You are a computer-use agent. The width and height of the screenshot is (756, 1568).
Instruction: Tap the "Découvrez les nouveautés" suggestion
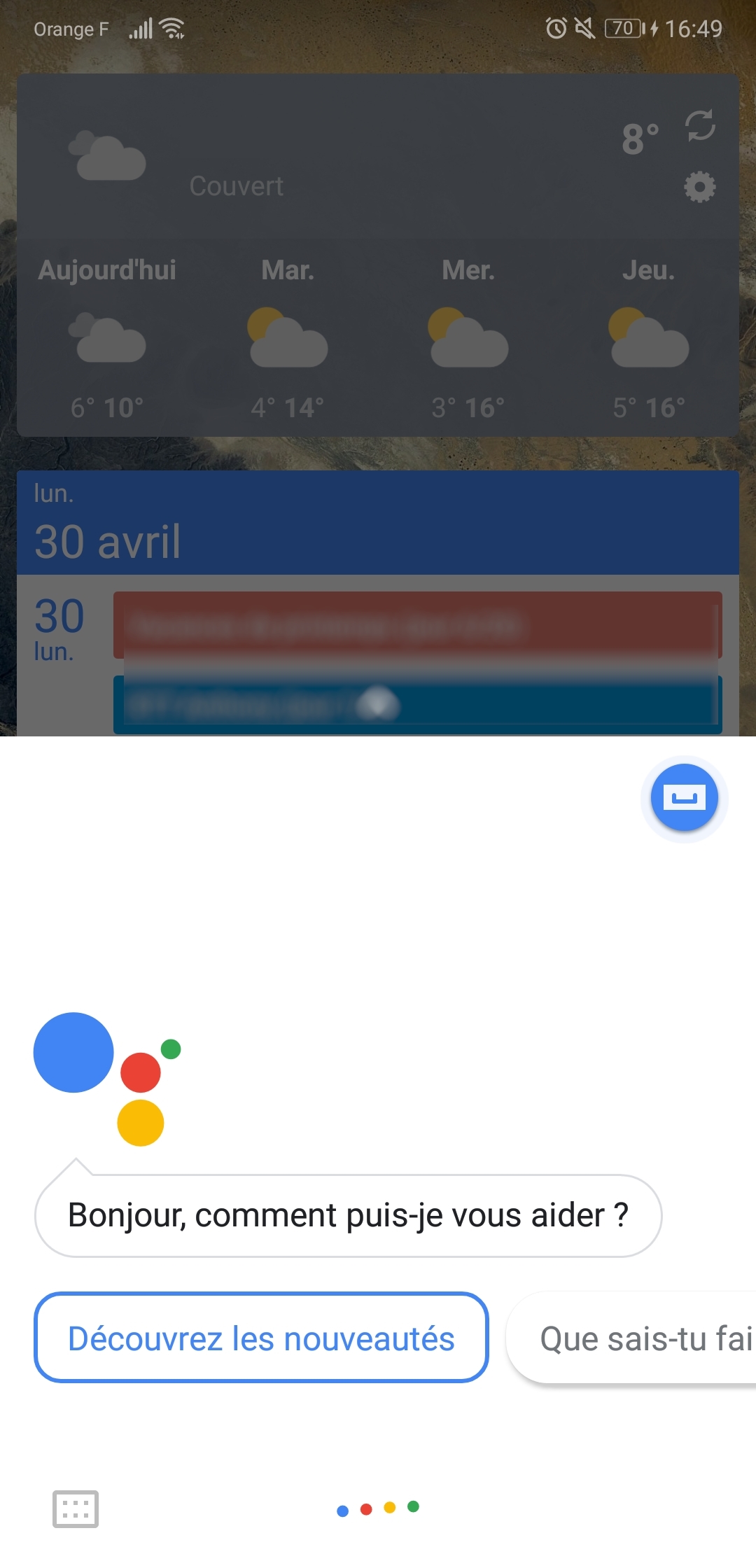point(261,1338)
